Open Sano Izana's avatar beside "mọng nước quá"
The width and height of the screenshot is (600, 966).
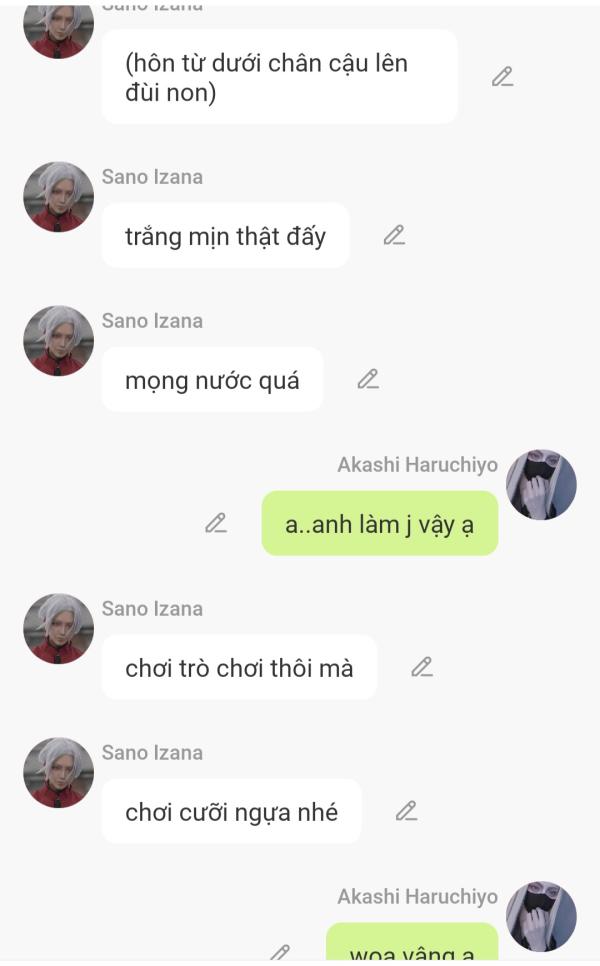pos(59,341)
